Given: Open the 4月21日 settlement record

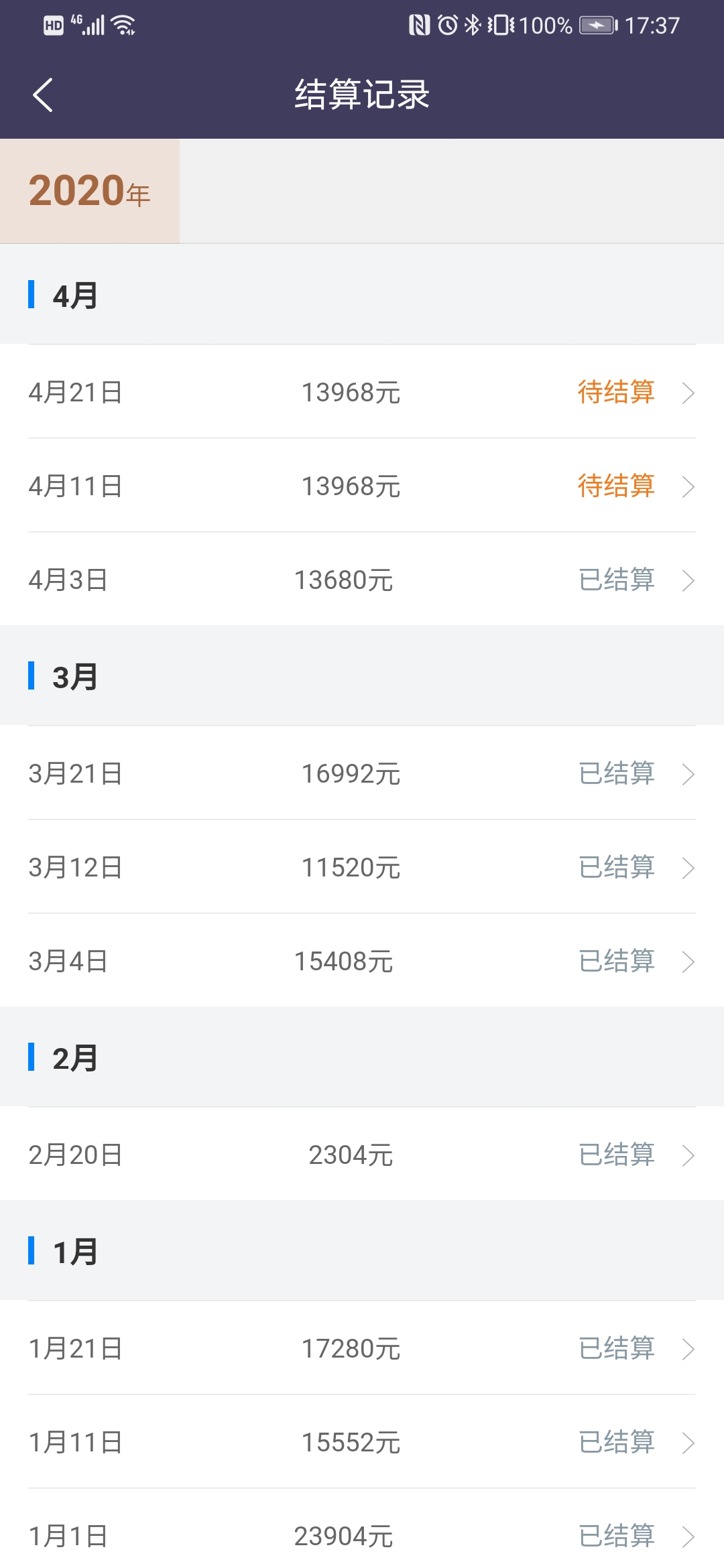Looking at the screenshot, I should click(362, 394).
